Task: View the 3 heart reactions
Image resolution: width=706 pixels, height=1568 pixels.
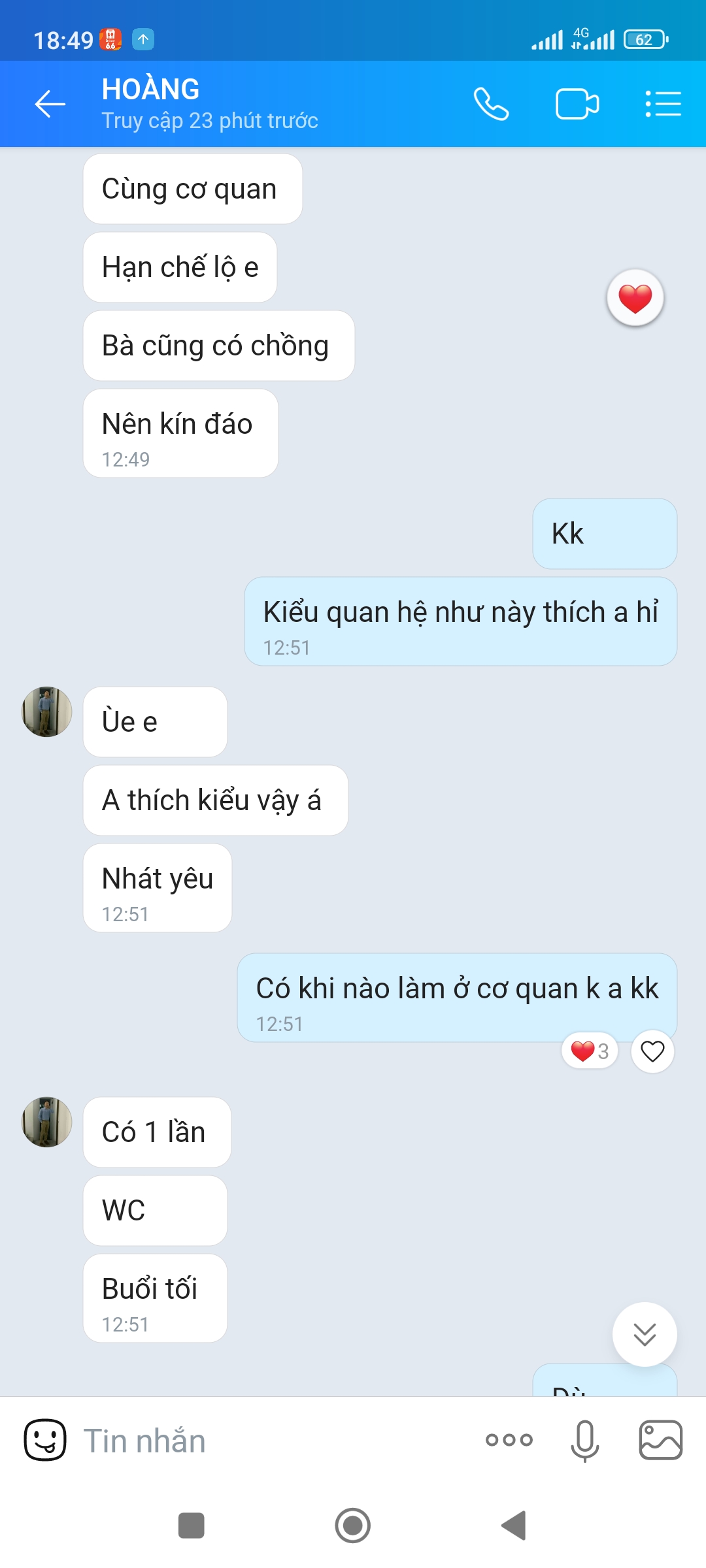Action: pos(590,1051)
